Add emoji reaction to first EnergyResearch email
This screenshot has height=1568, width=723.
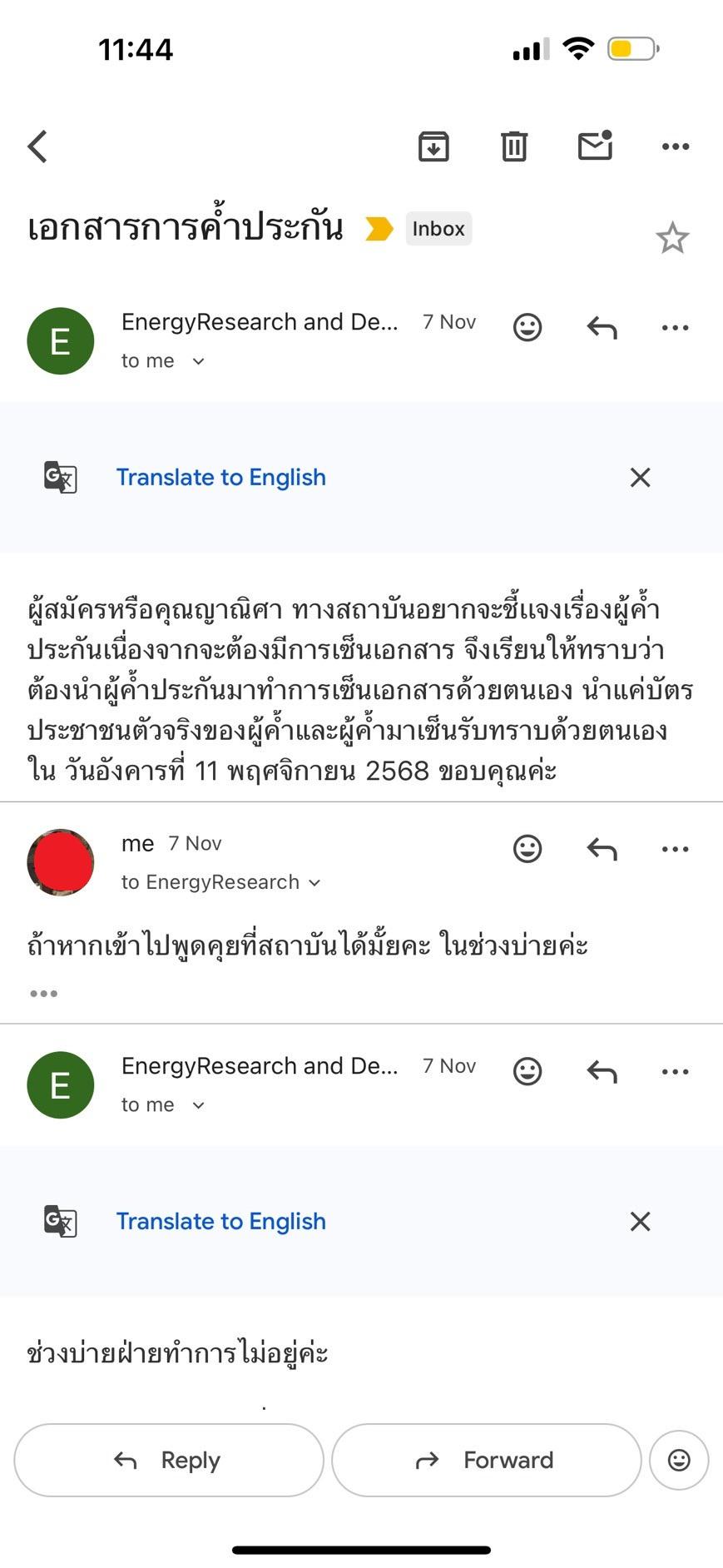pyautogui.click(x=527, y=327)
